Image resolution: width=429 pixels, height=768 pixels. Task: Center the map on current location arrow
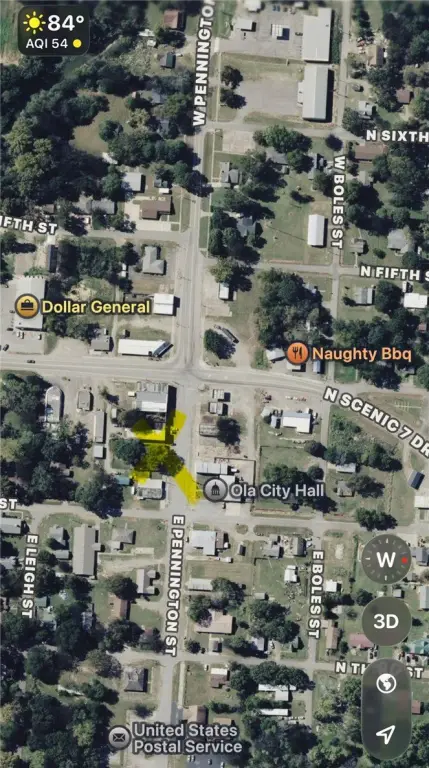pyautogui.click(x=386, y=733)
